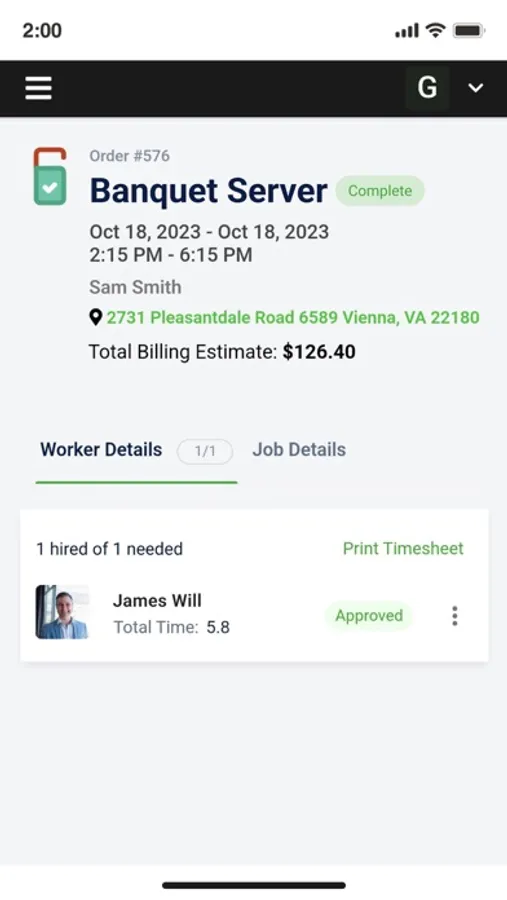Open James Will's worker row

254,613
